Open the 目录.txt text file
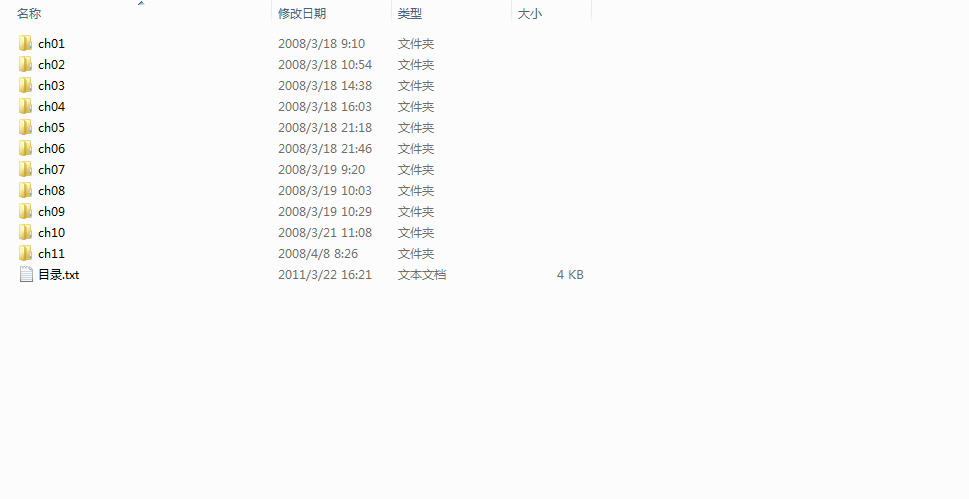This screenshot has height=499, width=969. [x=58, y=275]
